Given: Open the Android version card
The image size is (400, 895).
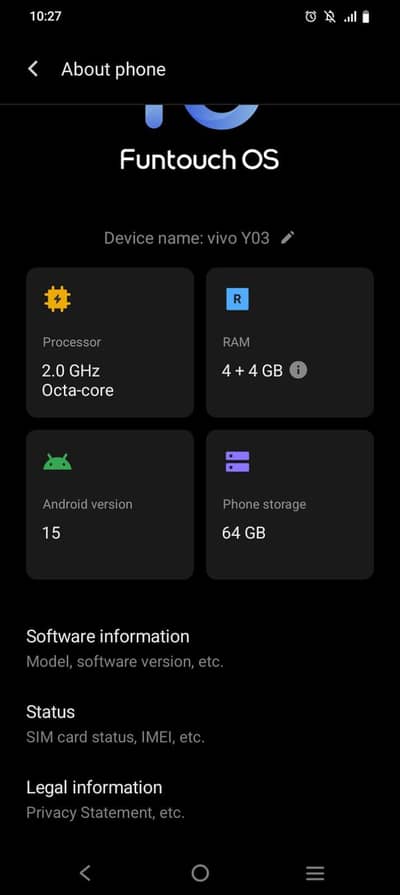Looking at the screenshot, I should [110, 505].
